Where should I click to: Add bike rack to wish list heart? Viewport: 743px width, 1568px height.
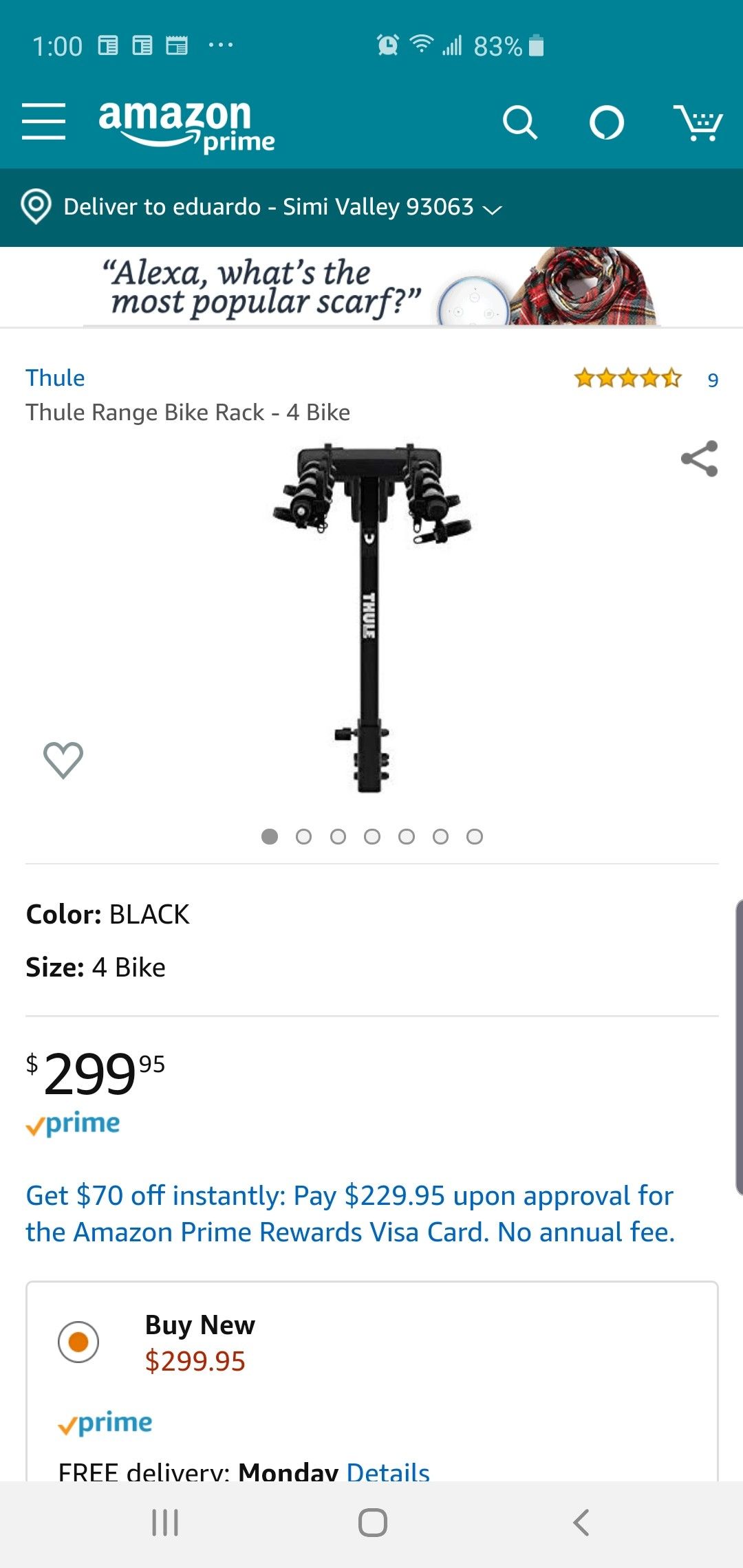point(63,760)
